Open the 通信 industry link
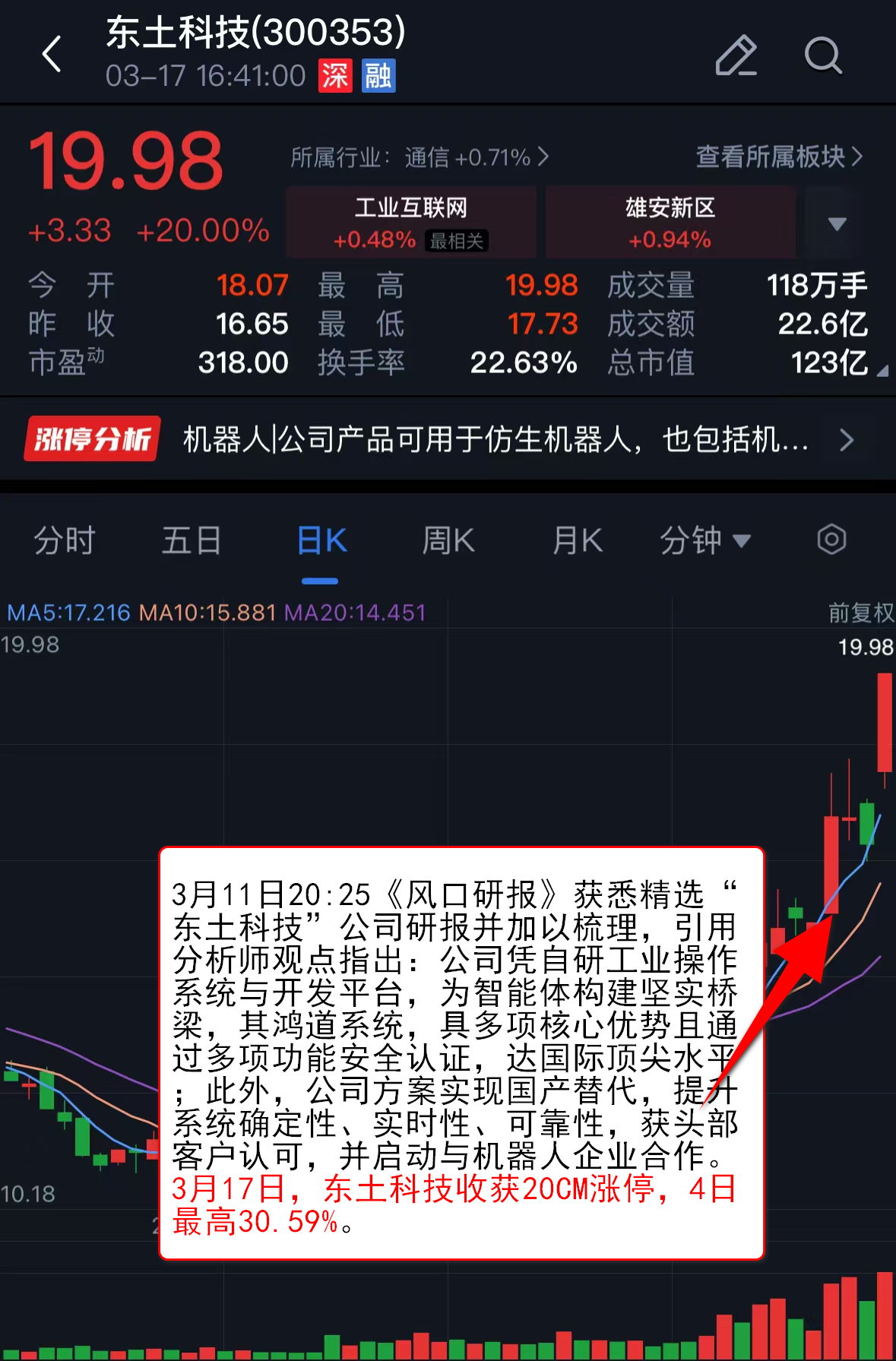The width and height of the screenshot is (896, 1361). (420, 157)
